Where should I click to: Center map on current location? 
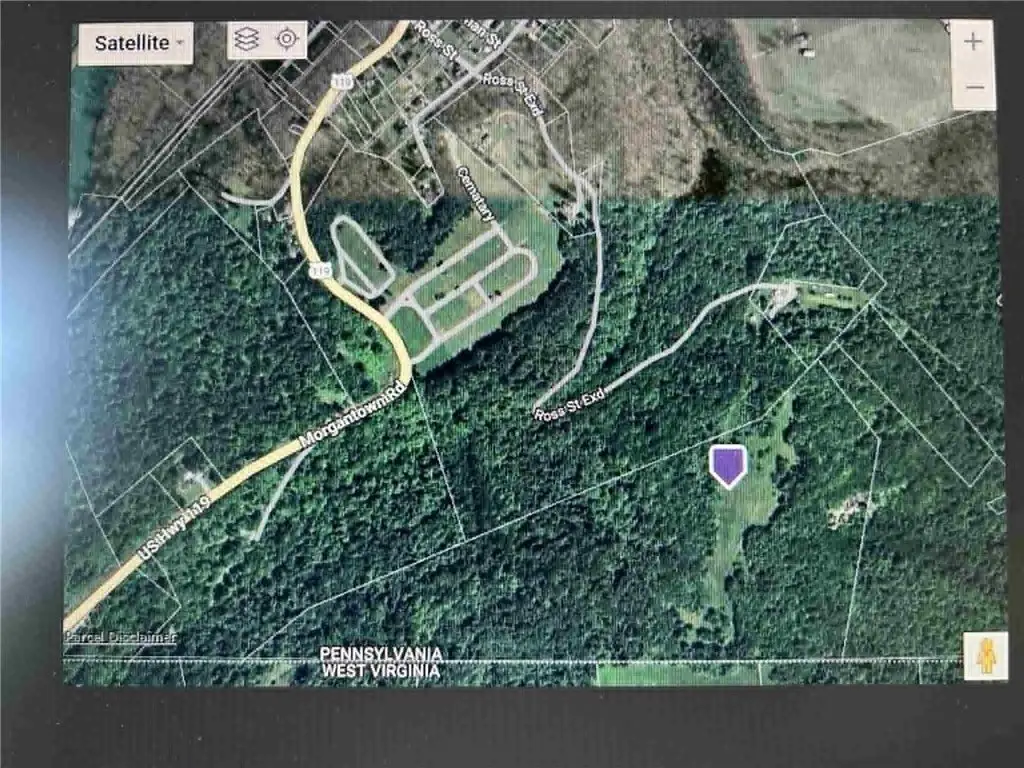click(287, 40)
